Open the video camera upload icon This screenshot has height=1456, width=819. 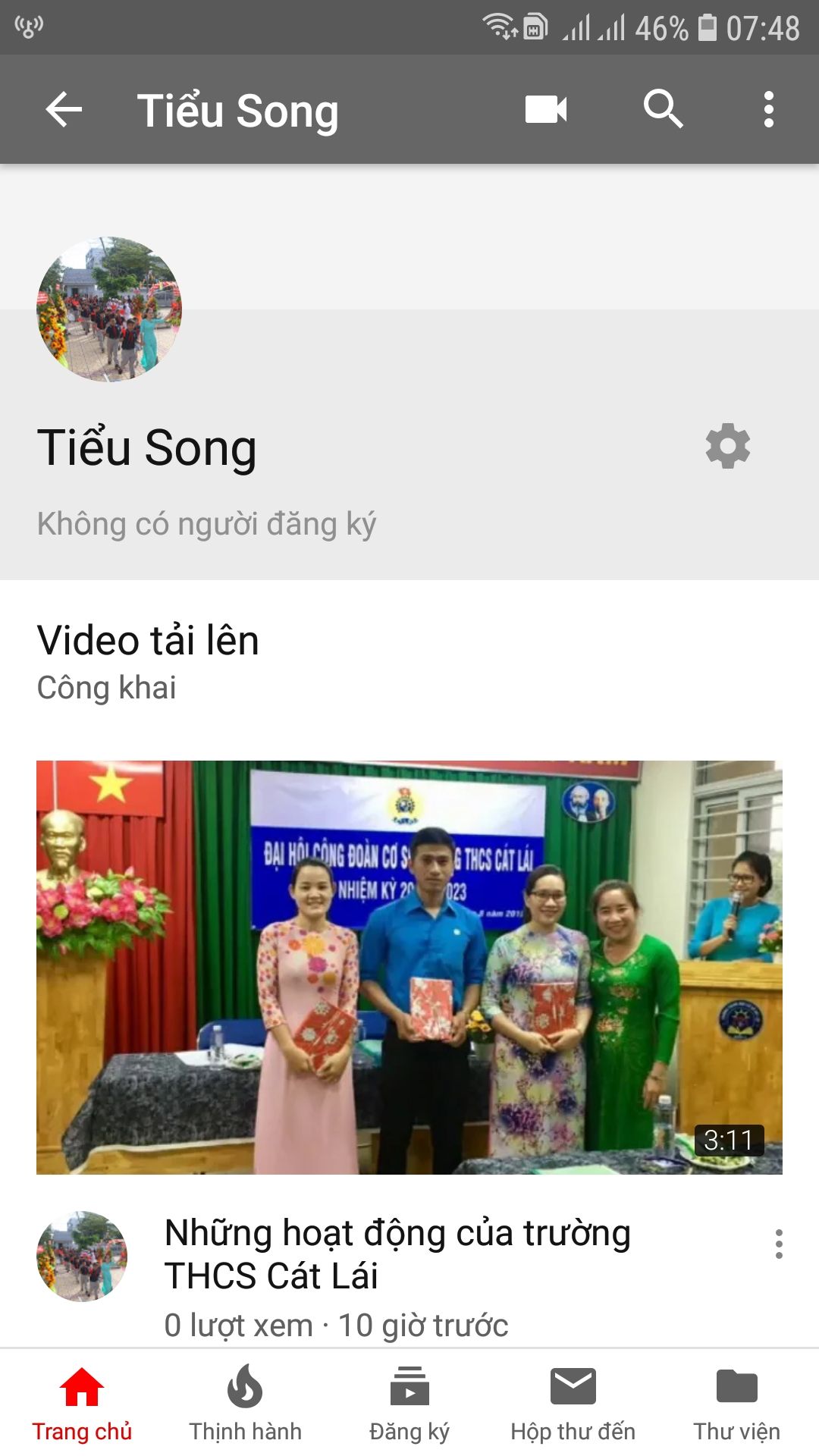pyautogui.click(x=546, y=110)
